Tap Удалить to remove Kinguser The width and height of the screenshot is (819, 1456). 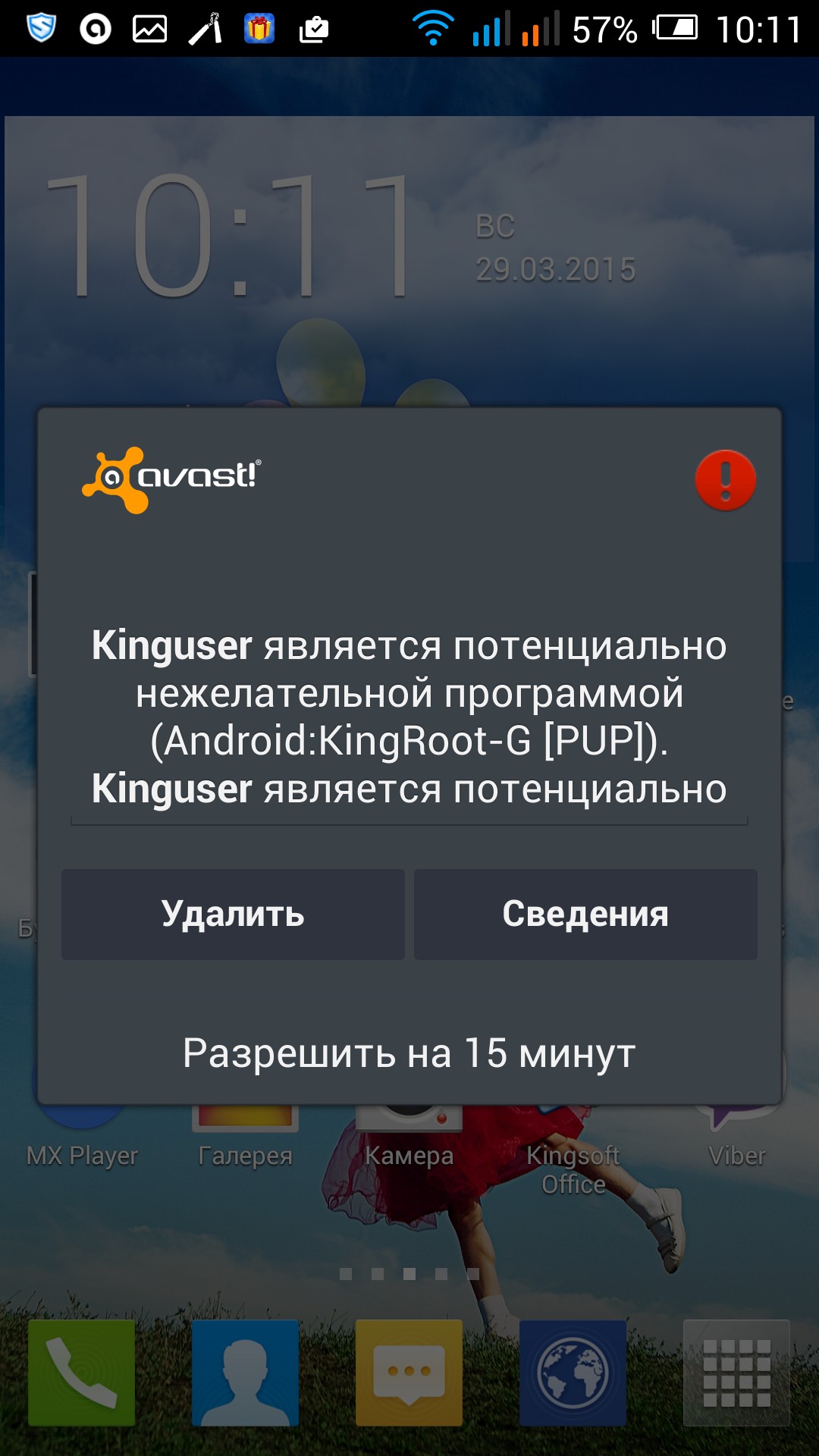233,915
